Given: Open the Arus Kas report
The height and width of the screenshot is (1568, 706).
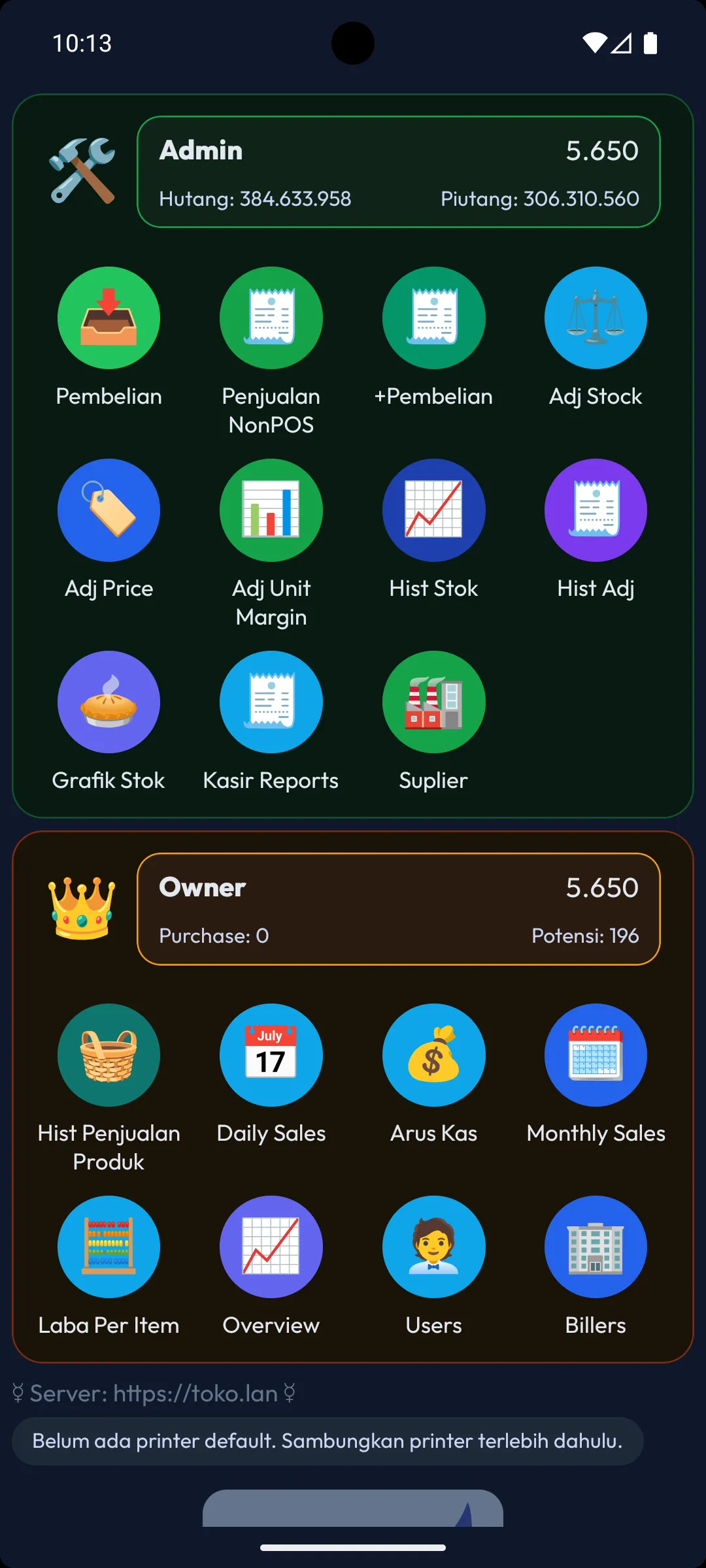Looking at the screenshot, I should click(433, 1054).
